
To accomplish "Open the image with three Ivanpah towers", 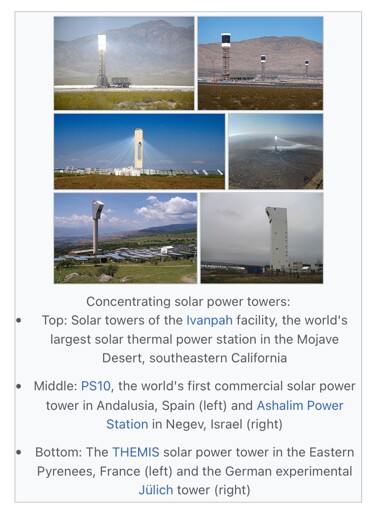I will point(260,63).
